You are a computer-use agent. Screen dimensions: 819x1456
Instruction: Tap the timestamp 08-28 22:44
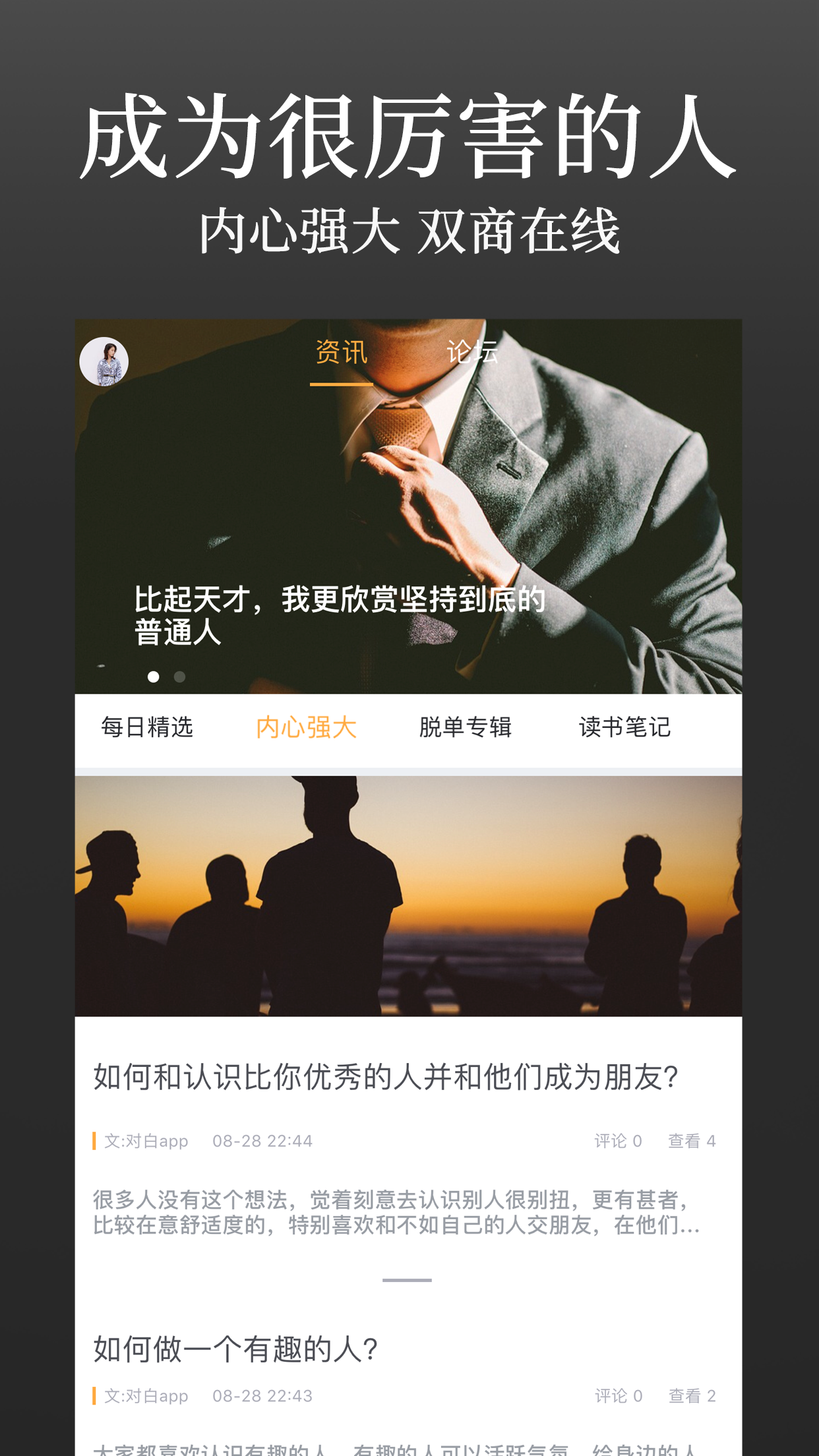[x=261, y=1140]
